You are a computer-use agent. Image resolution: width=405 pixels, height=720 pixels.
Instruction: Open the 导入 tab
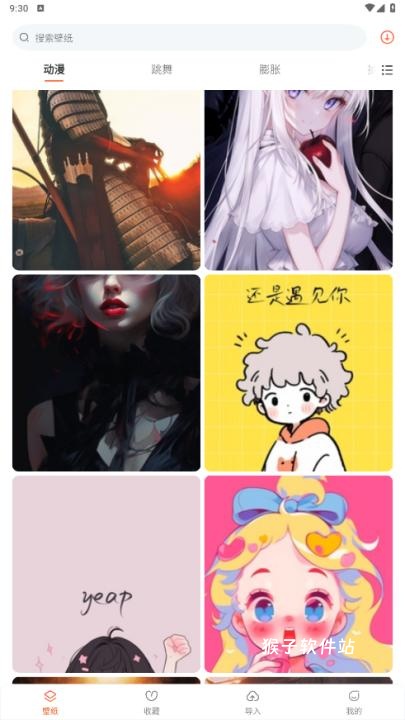click(253, 703)
